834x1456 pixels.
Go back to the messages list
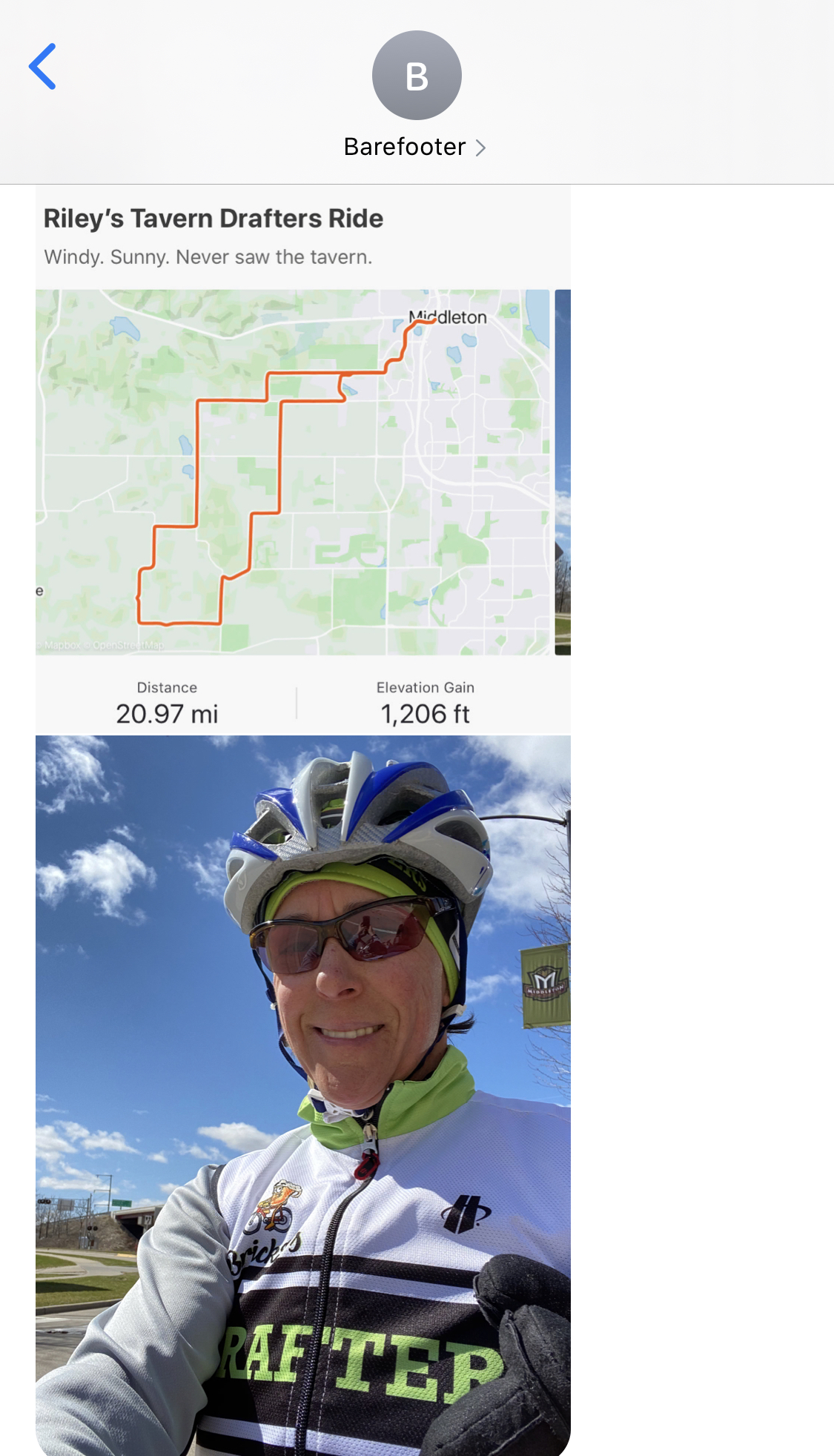coord(43,67)
